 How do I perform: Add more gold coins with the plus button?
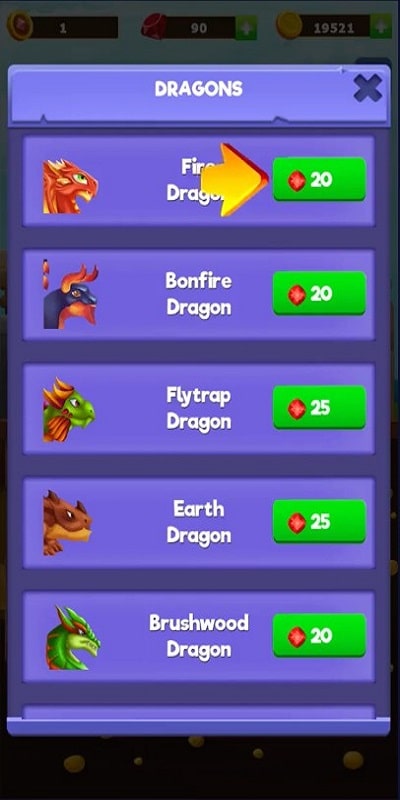point(381,27)
